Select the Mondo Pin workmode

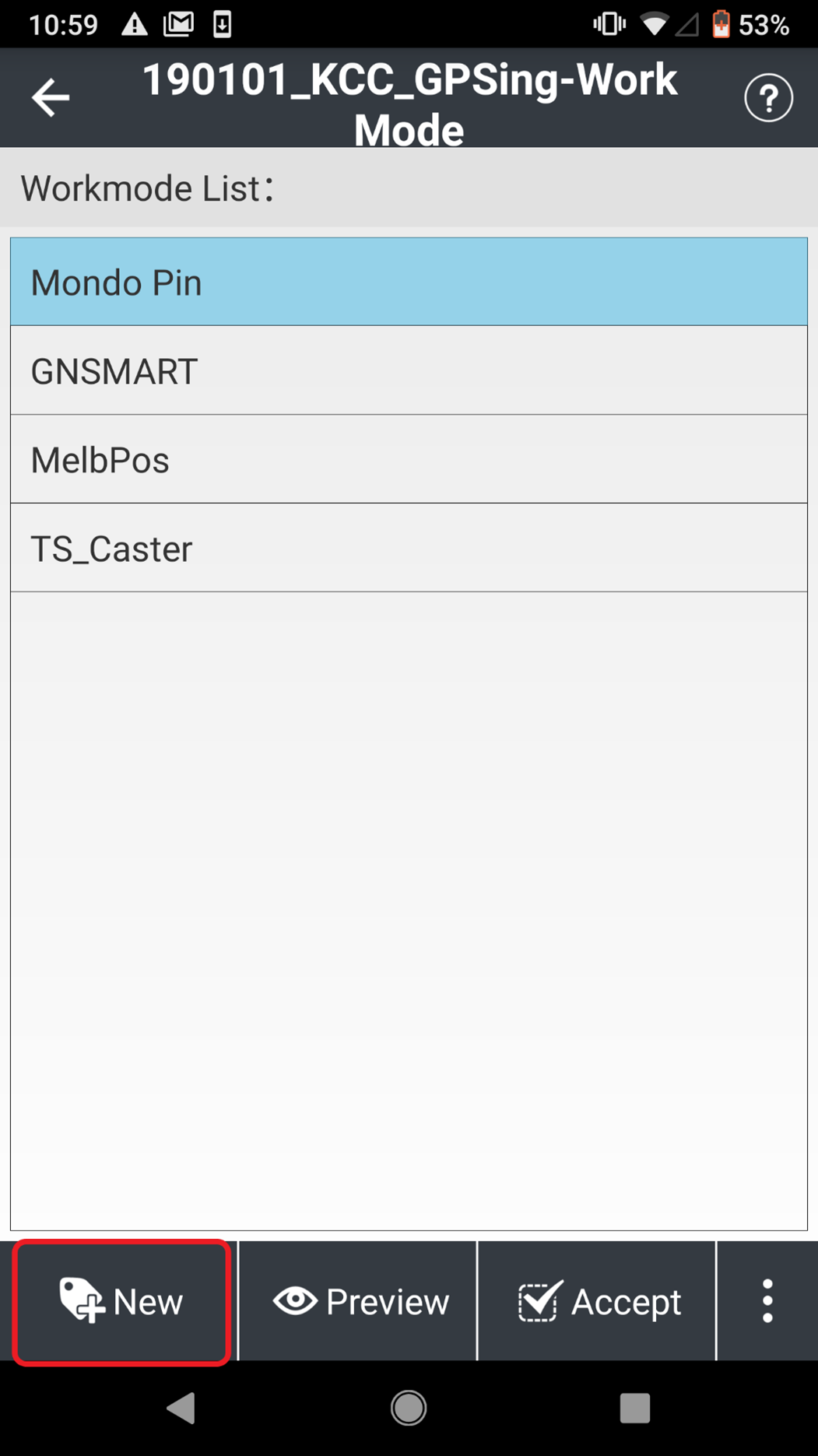[x=409, y=282]
